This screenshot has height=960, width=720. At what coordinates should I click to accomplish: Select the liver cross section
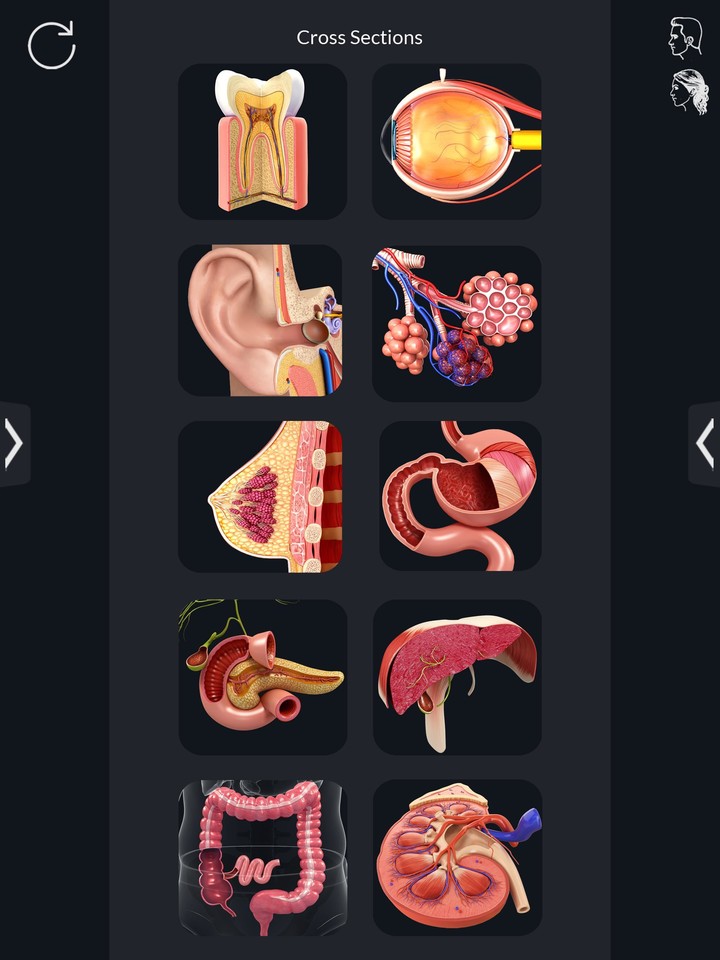(456, 676)
